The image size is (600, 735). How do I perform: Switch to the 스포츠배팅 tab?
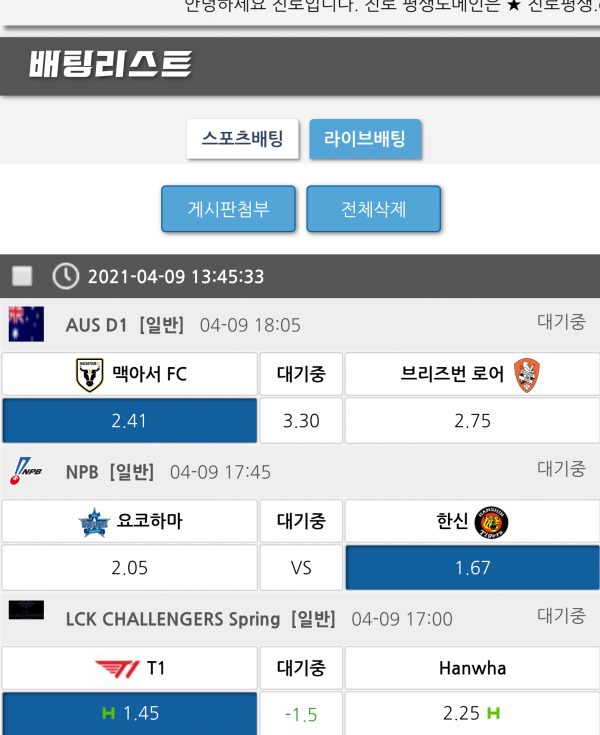242,139
